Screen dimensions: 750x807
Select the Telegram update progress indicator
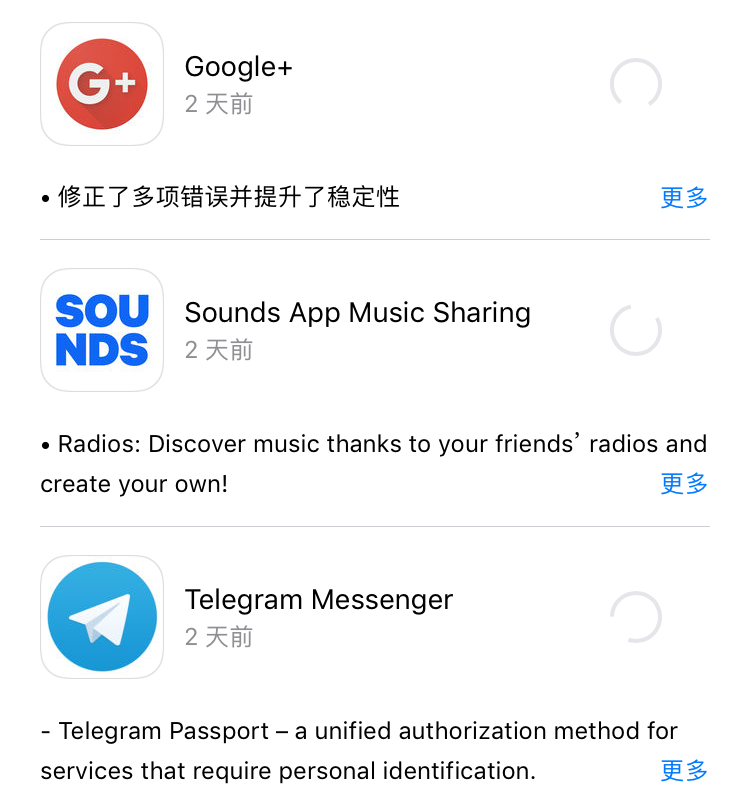tap(637, 616)
